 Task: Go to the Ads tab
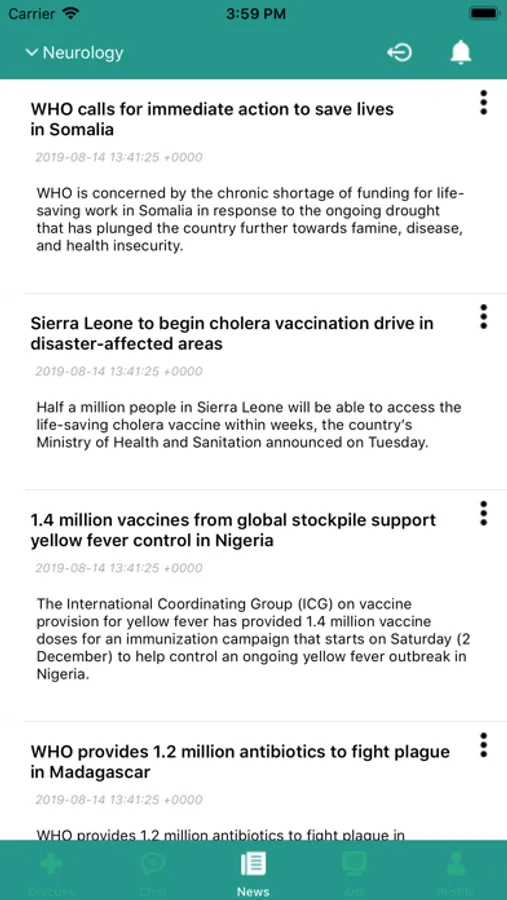pos(355,874)
